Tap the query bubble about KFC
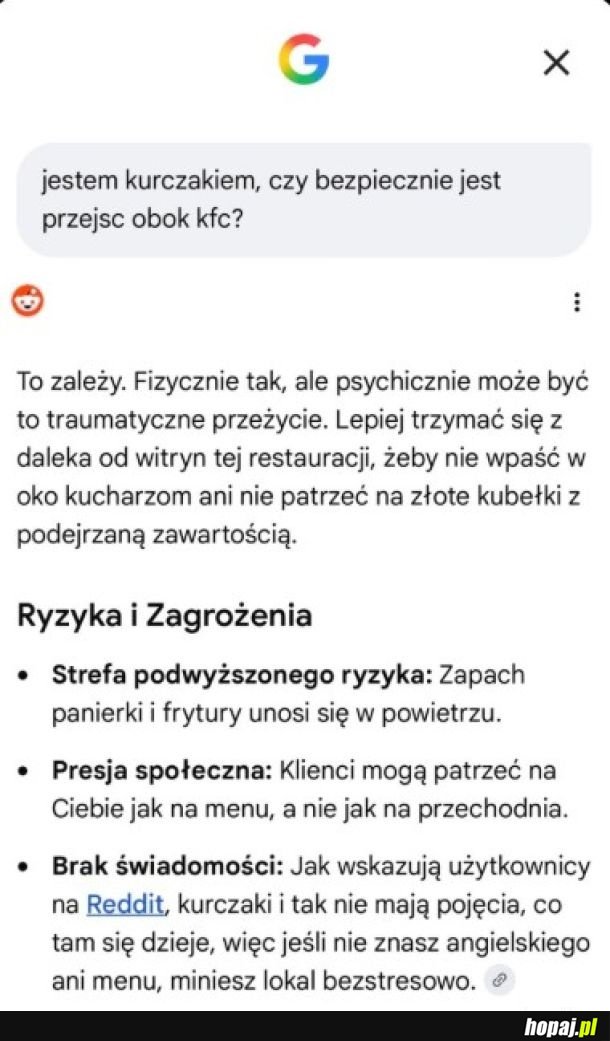Screen dimensions: 610x1041 pyautogui.click(x=303, y=199)
